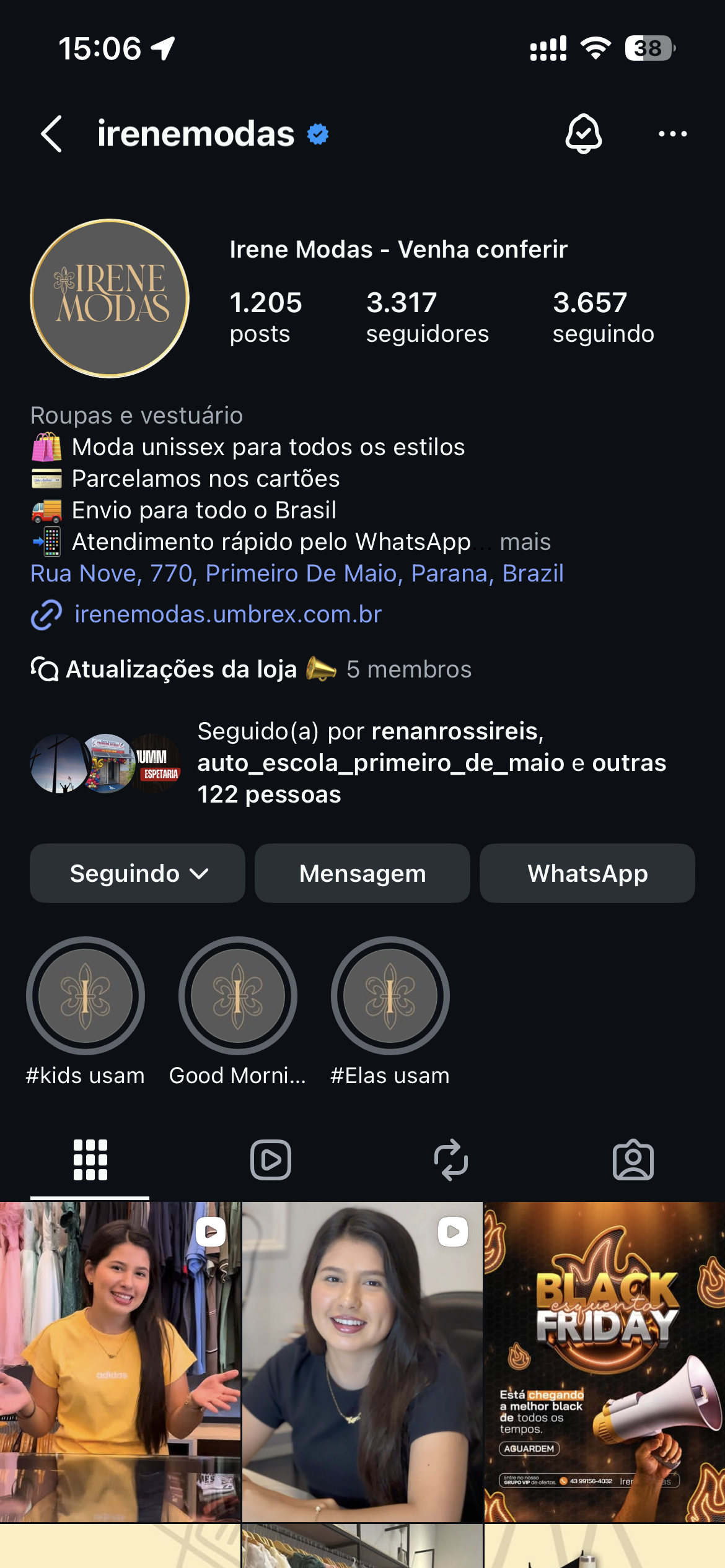Screen dimensions: 725x1568
Task: Open WhatsApp chat with the store
Action: pos(587,873)
